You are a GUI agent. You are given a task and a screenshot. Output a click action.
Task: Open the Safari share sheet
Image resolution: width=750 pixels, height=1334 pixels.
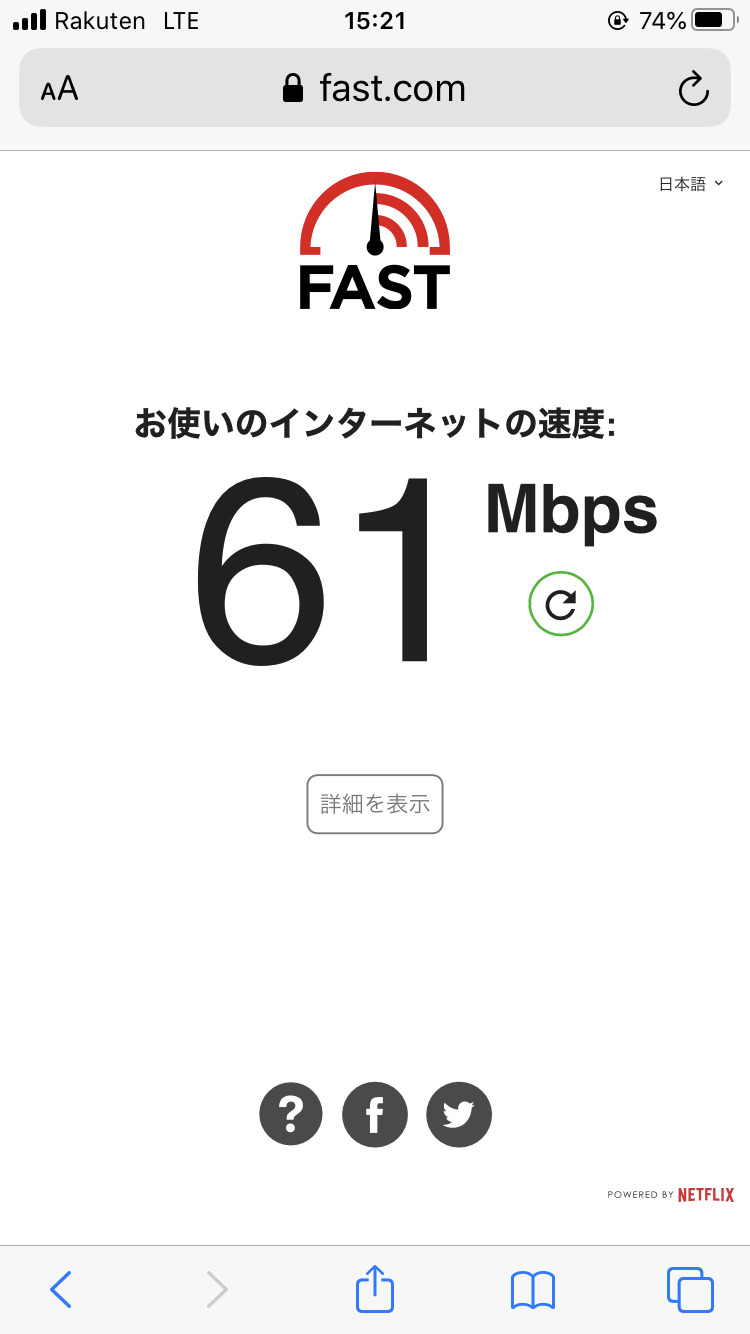(x=375, y=1288)
